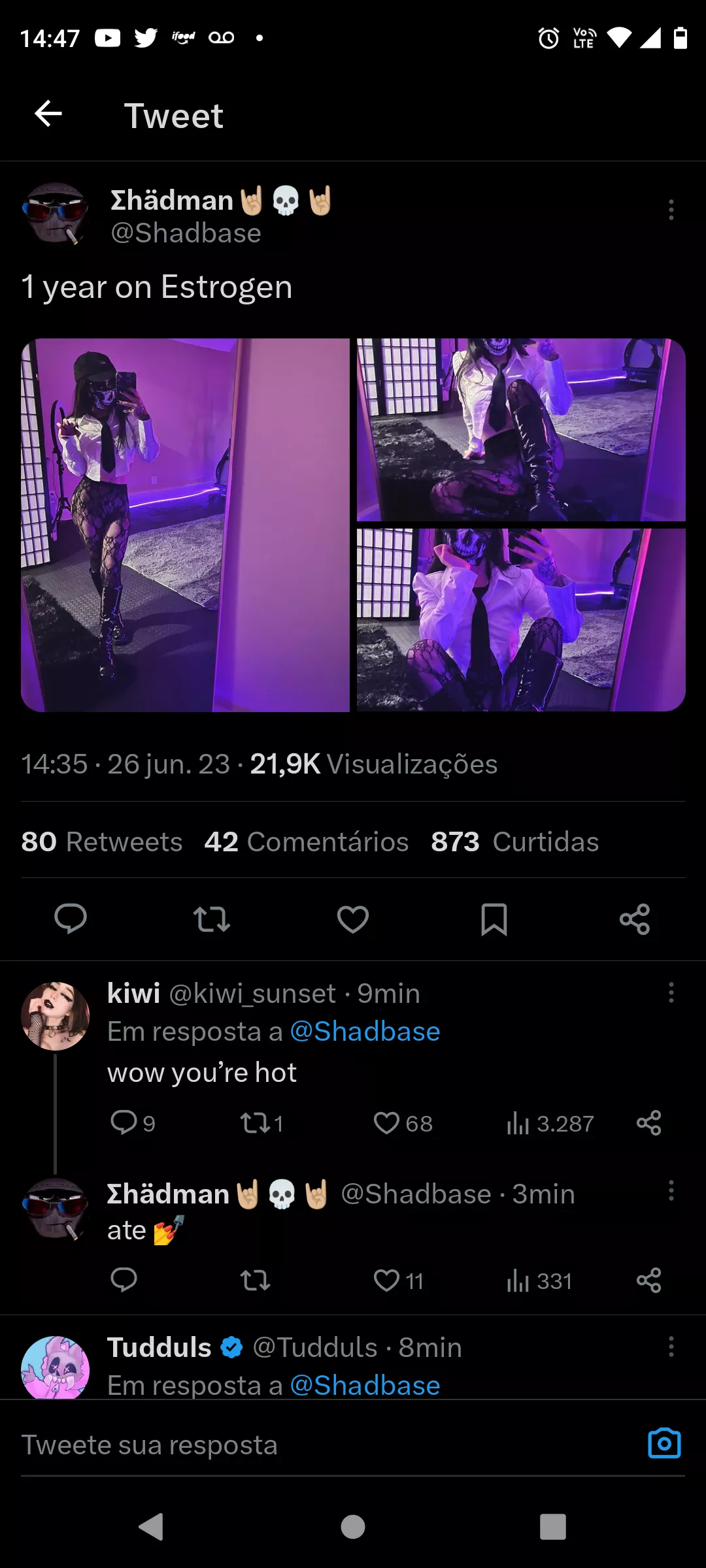Retweet the main tweet
Screen dimensions: 706x1568
(212, 919)
